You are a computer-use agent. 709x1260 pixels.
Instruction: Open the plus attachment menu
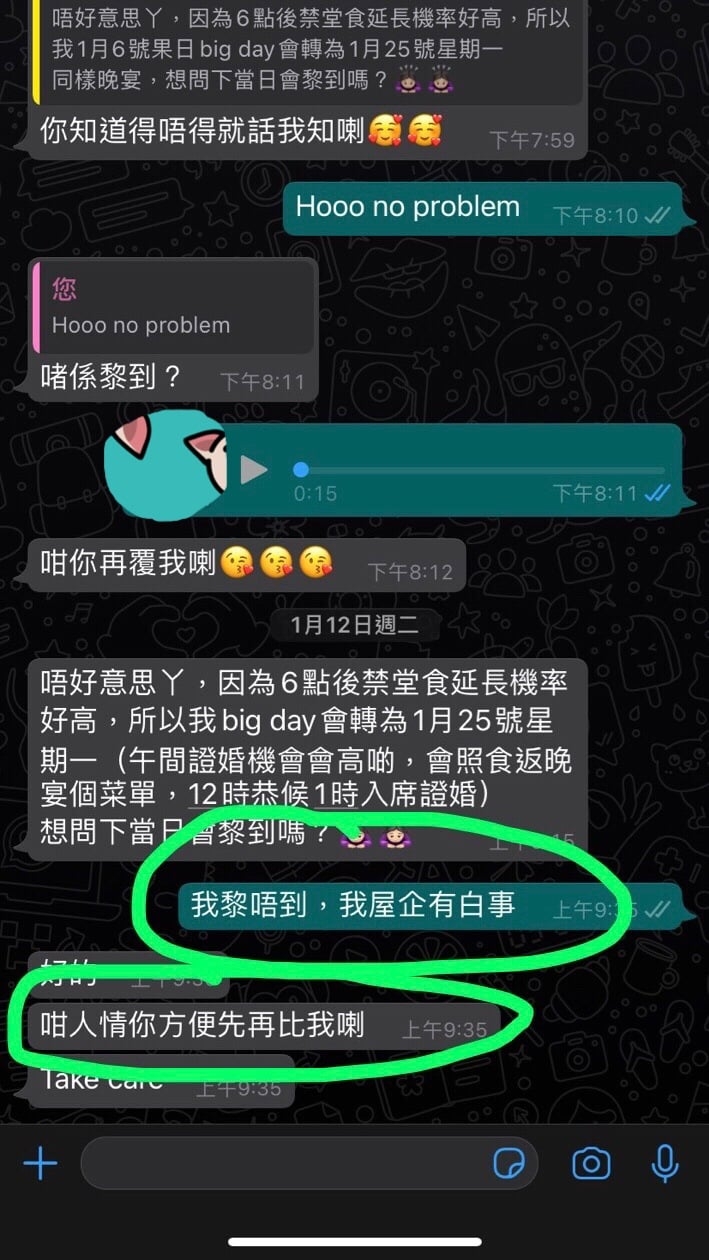click(x=40, y=1164)
